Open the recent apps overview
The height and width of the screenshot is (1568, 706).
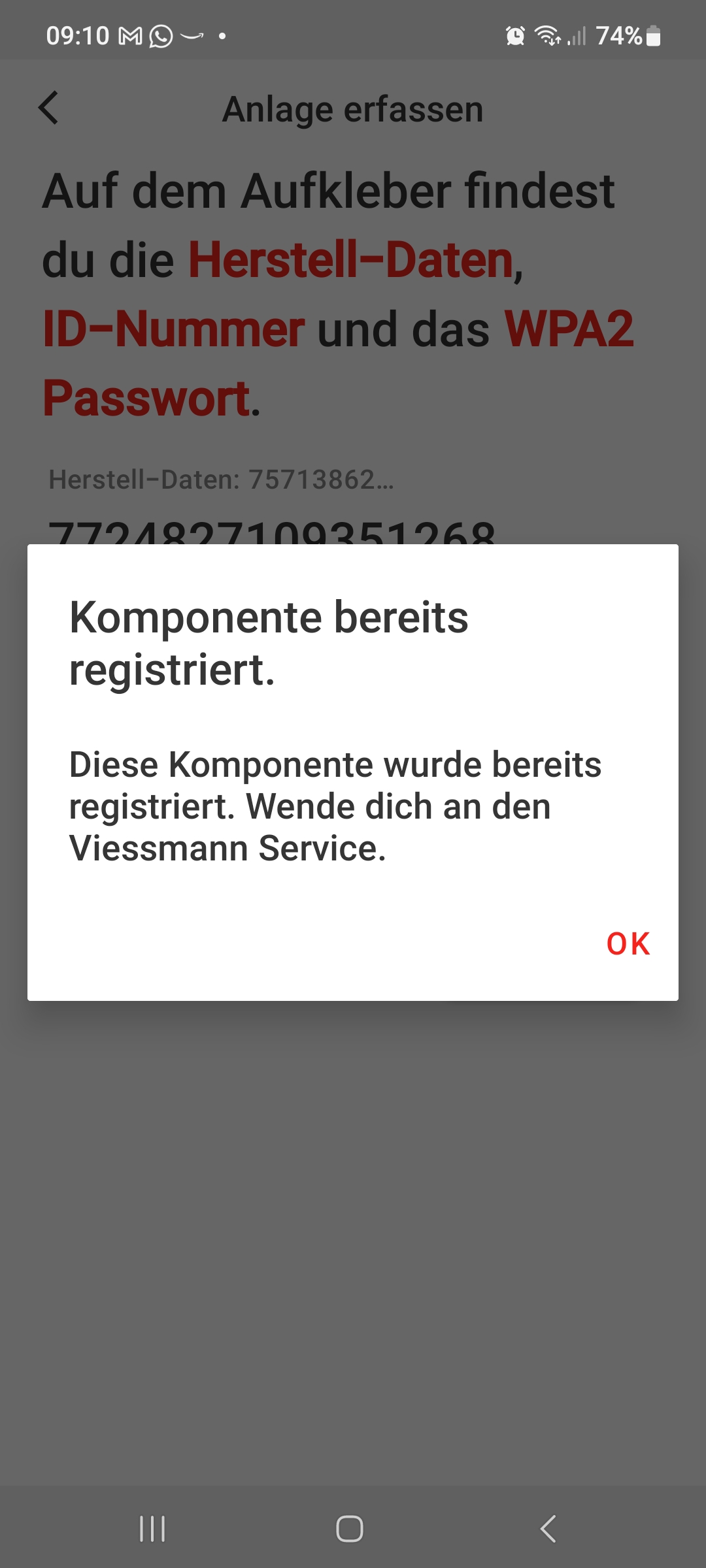(x=152, y=1529)
